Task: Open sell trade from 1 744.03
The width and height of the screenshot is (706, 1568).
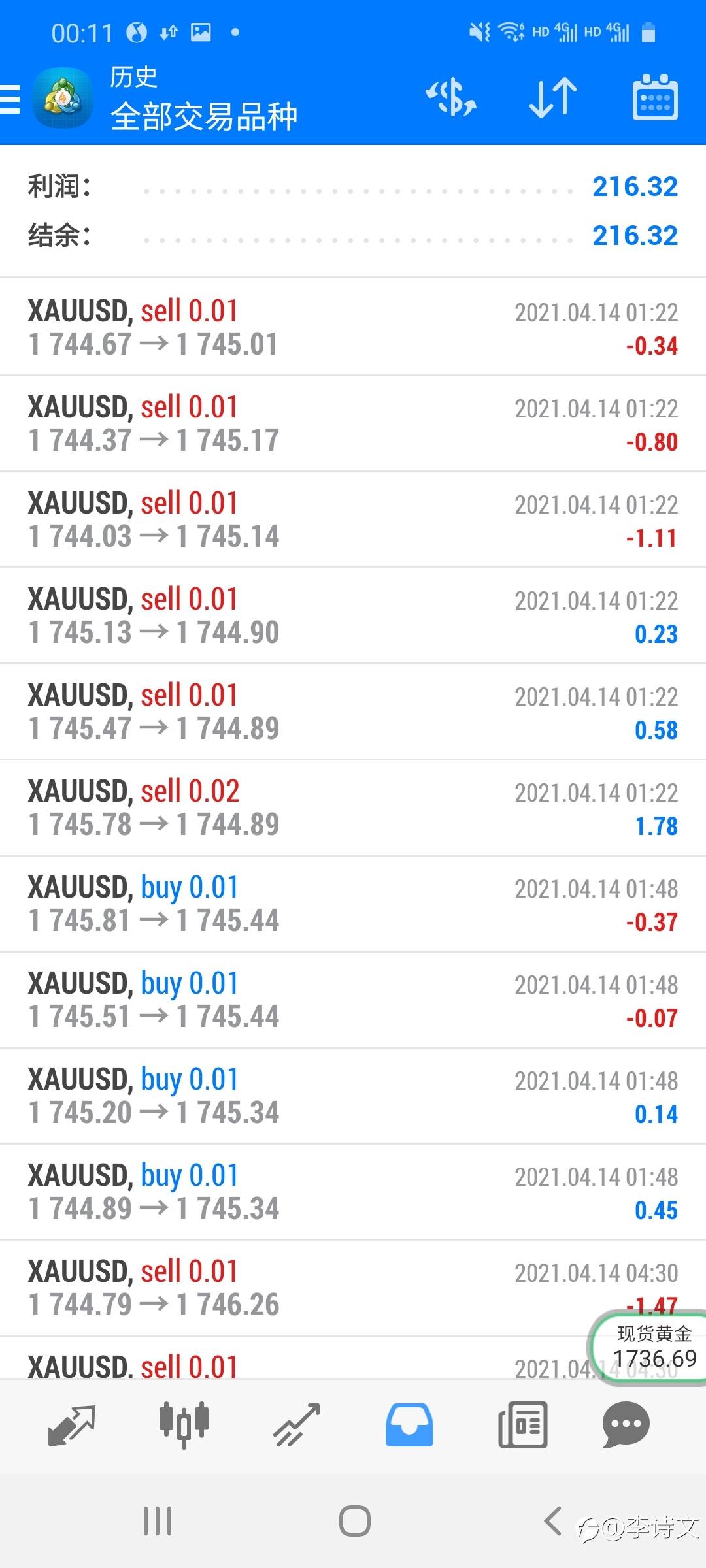Action: click(x=353, y=519)
